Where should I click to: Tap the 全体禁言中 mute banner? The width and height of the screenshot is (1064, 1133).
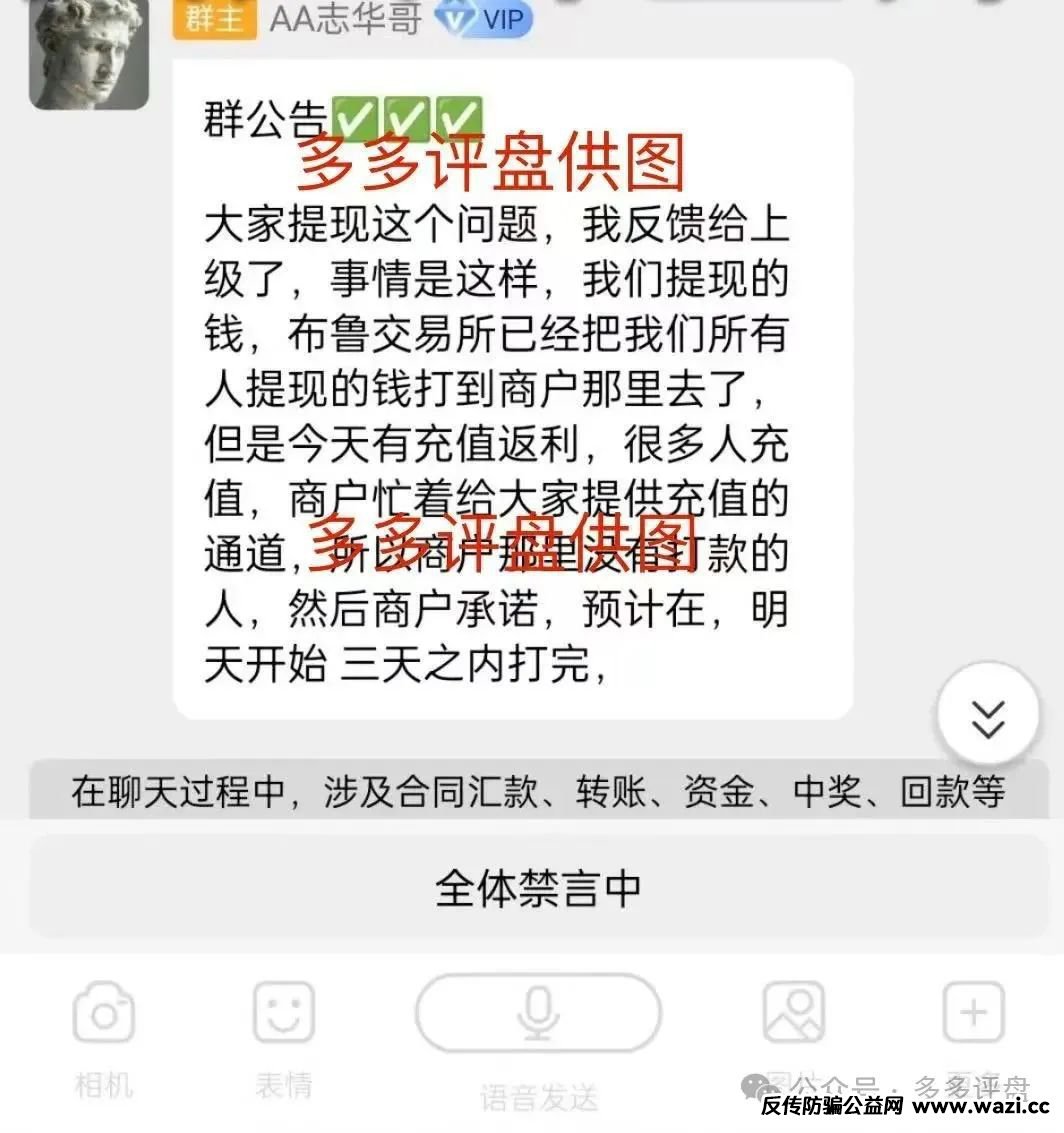(538, 886)
